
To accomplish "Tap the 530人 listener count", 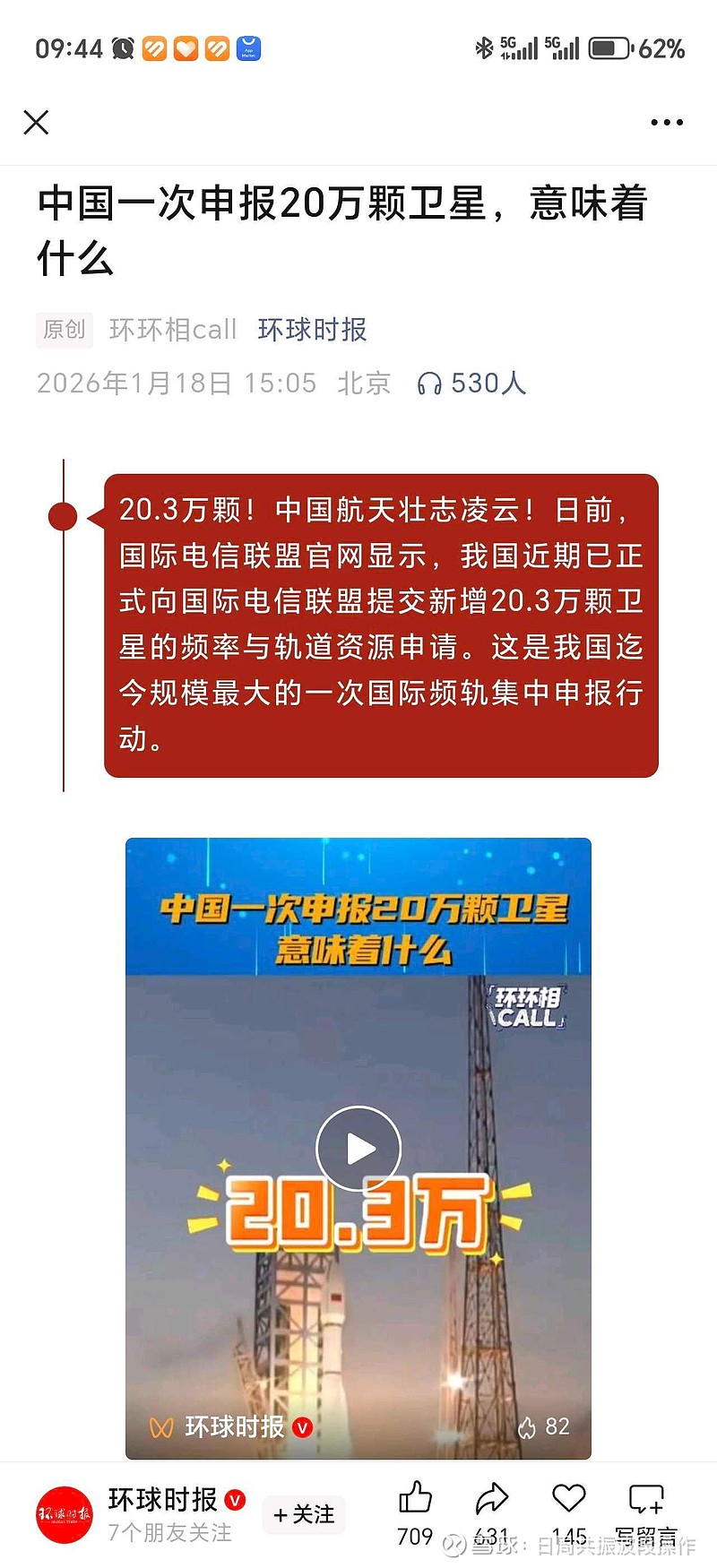I will coord(487,383).
